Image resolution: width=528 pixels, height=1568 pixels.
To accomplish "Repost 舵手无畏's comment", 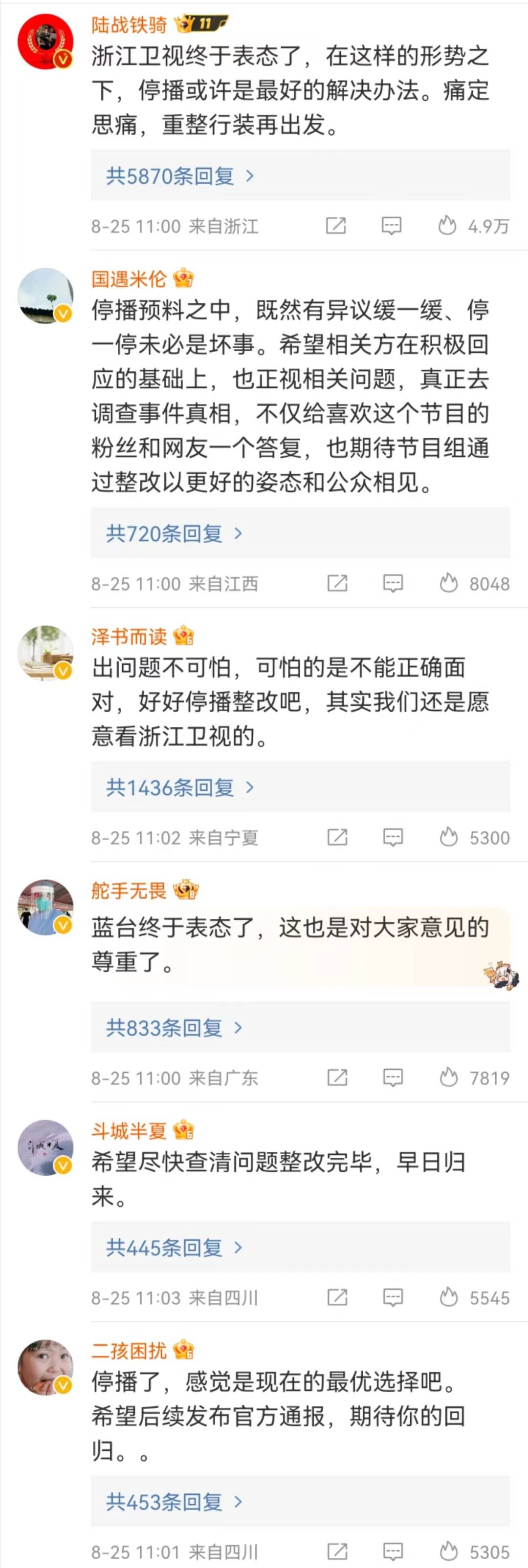I will point(337,1078).
